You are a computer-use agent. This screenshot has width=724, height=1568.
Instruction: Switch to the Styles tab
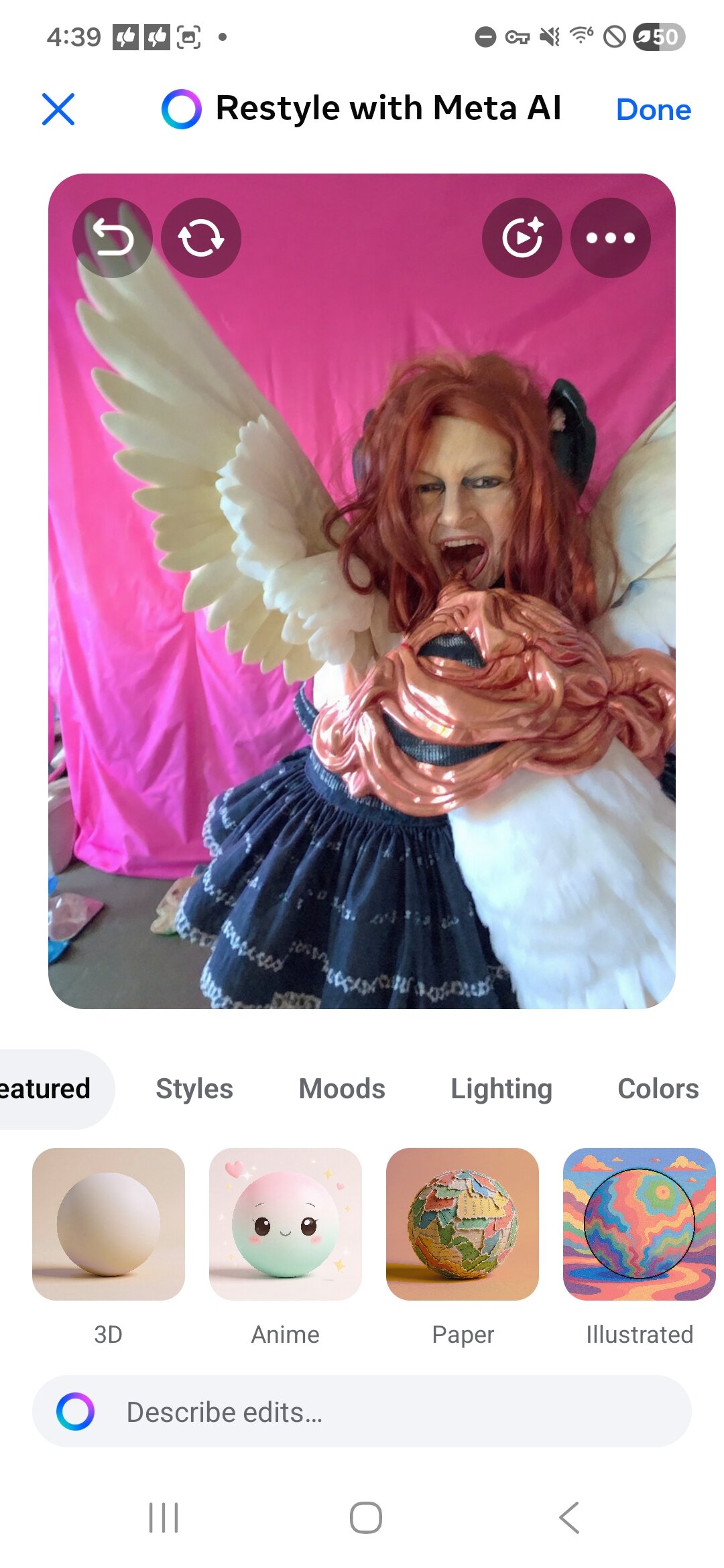pyautogui.click(x=194, y=1089)
